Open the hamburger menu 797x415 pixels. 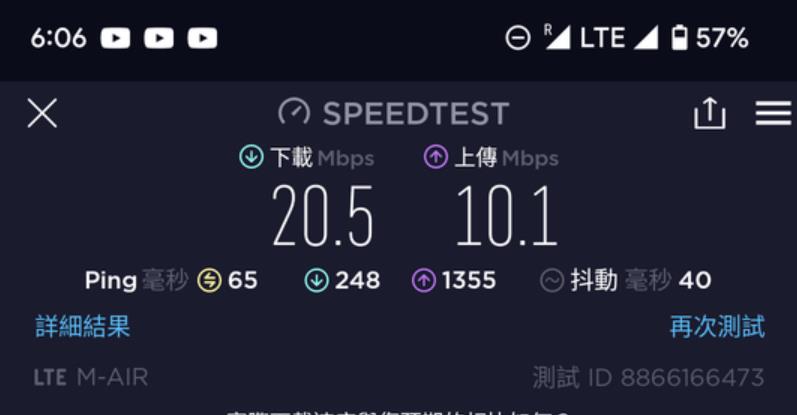(x=773, y=113)
